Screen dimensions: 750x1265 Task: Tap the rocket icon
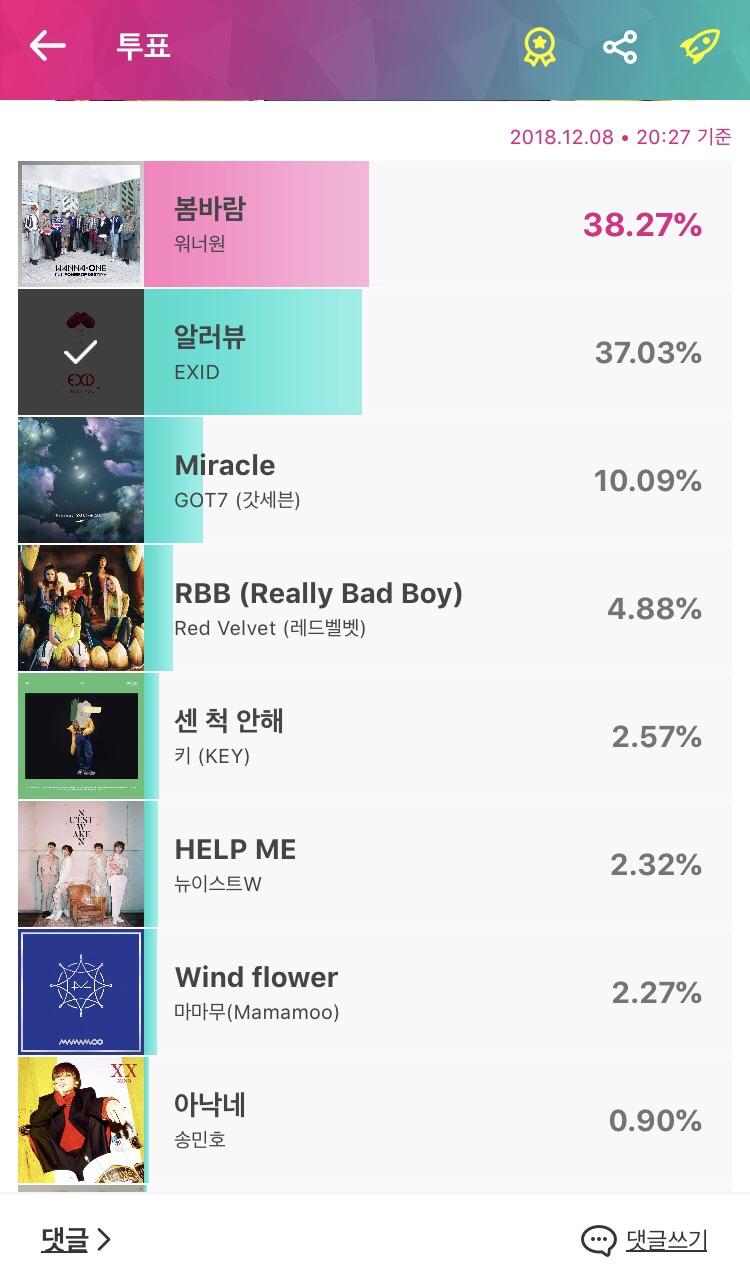click(x=700, y=47)
